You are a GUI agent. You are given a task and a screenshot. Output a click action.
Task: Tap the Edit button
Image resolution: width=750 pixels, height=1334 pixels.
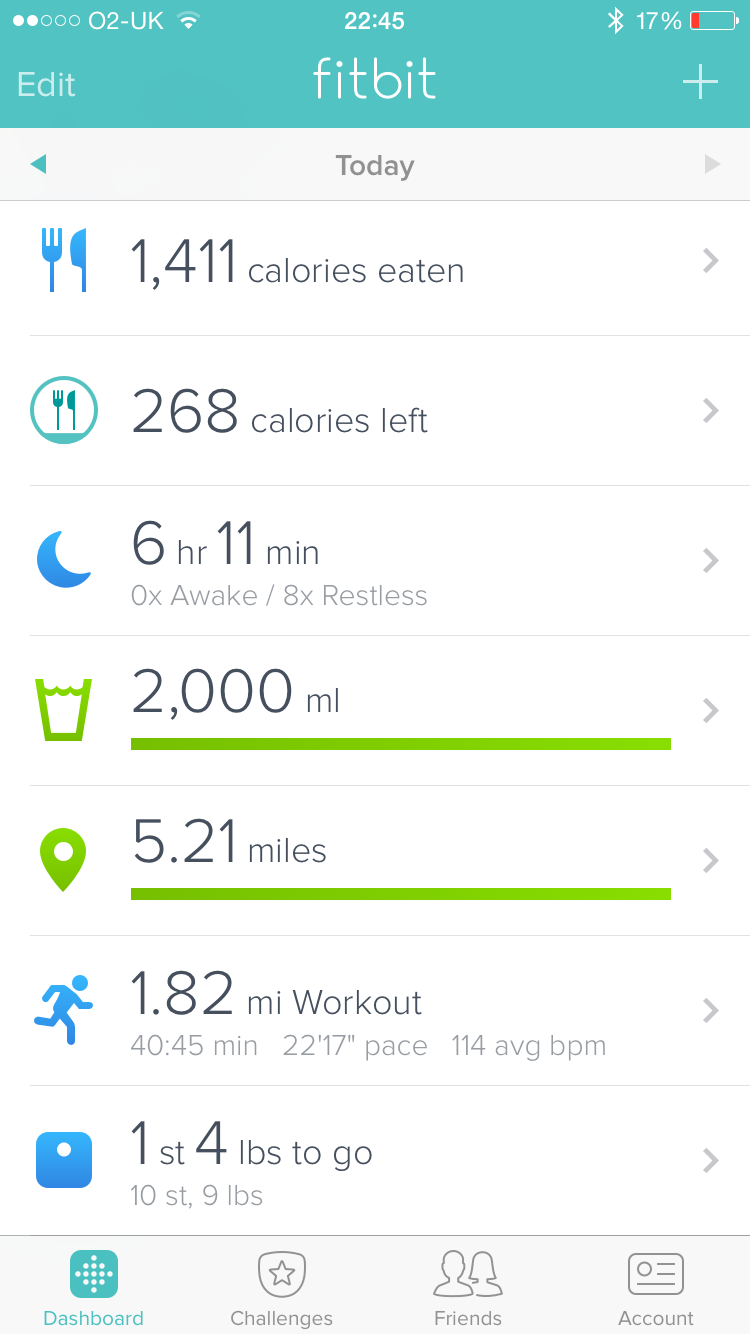[46, 84]
